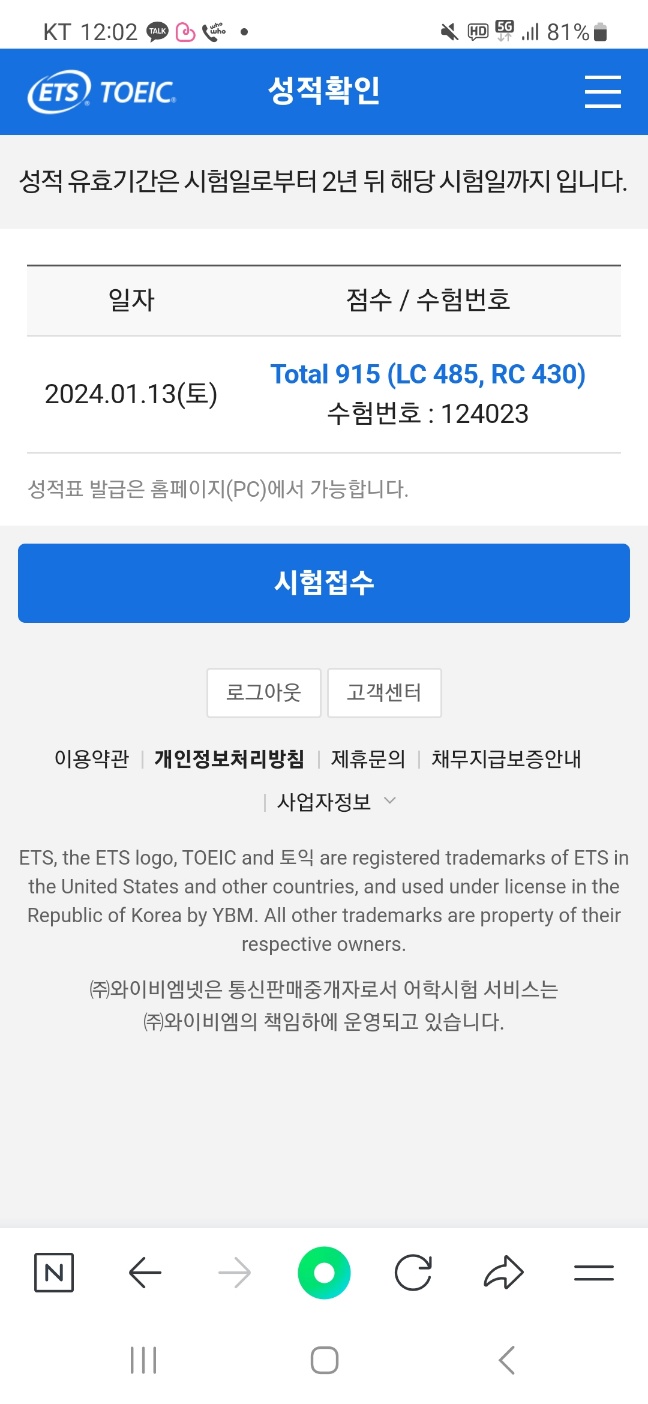Go back with the browser back arrow
The height and width of the screenshot is (1404, 648).
[145, 1272]
